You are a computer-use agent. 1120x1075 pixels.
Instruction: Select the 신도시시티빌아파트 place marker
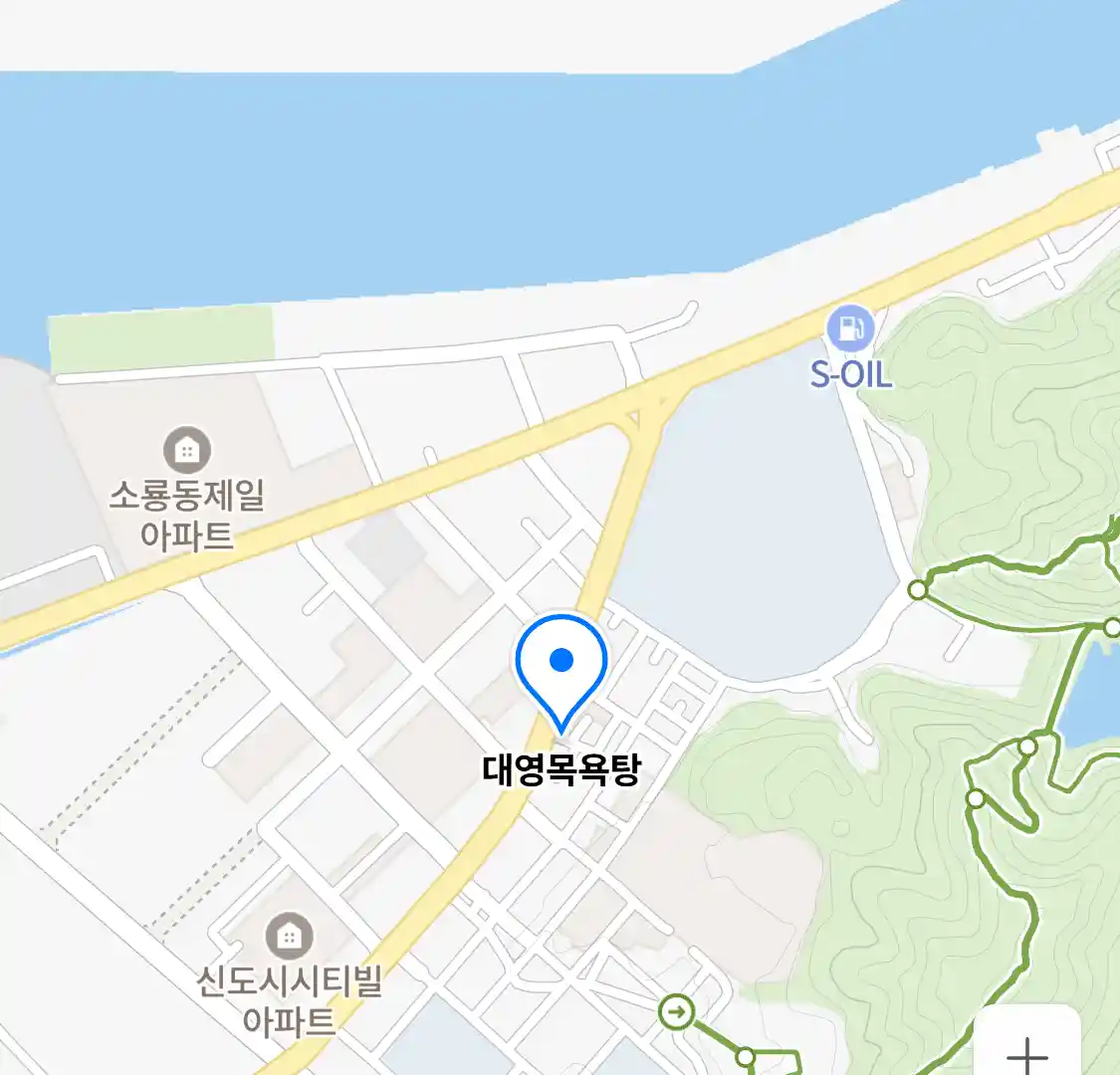click(x=289, y=936)
